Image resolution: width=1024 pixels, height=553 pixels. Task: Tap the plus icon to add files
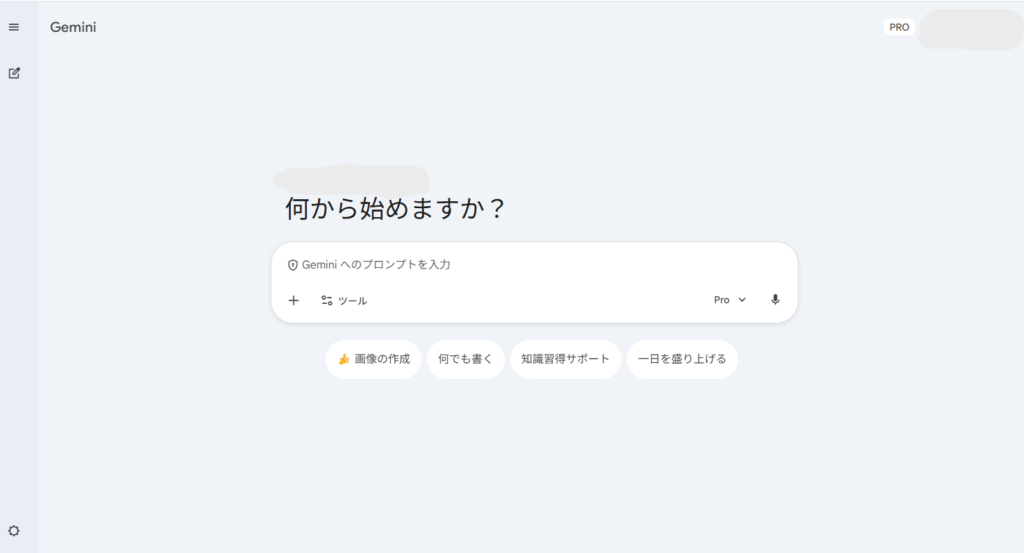pos(293,300)
